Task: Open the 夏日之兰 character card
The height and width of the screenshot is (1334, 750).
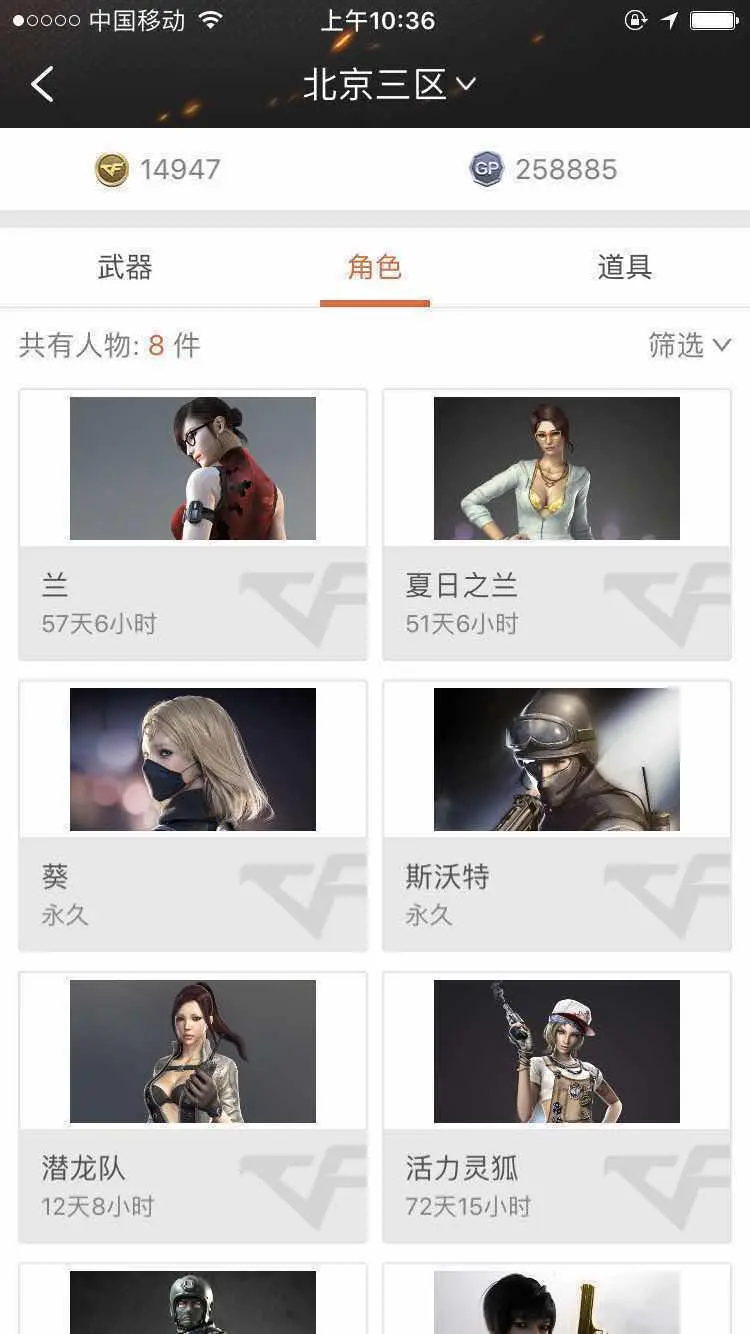Action: click(557, 524)
